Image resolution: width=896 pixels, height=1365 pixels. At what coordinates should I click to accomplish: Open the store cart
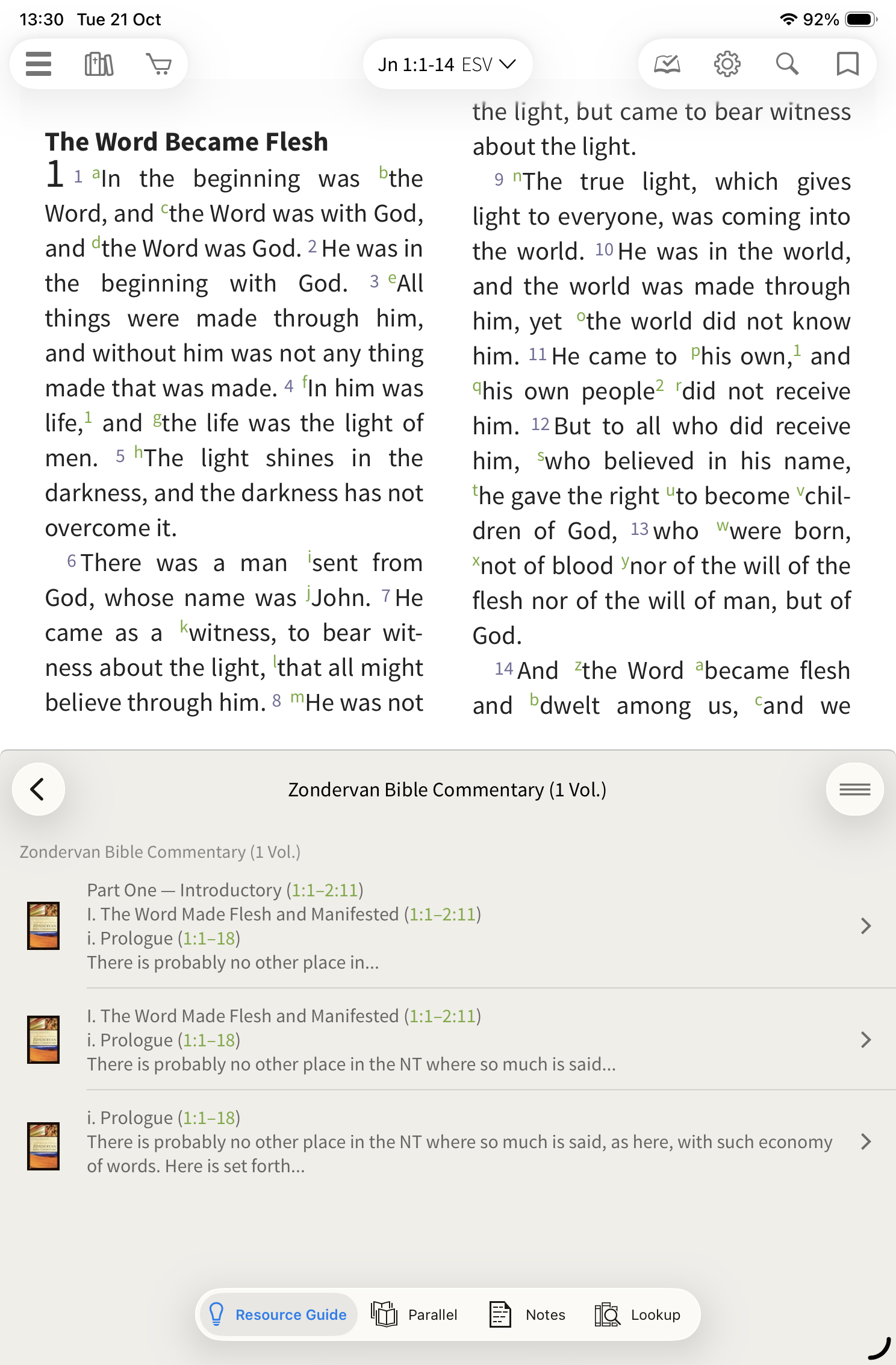click(x=159, y=64)
